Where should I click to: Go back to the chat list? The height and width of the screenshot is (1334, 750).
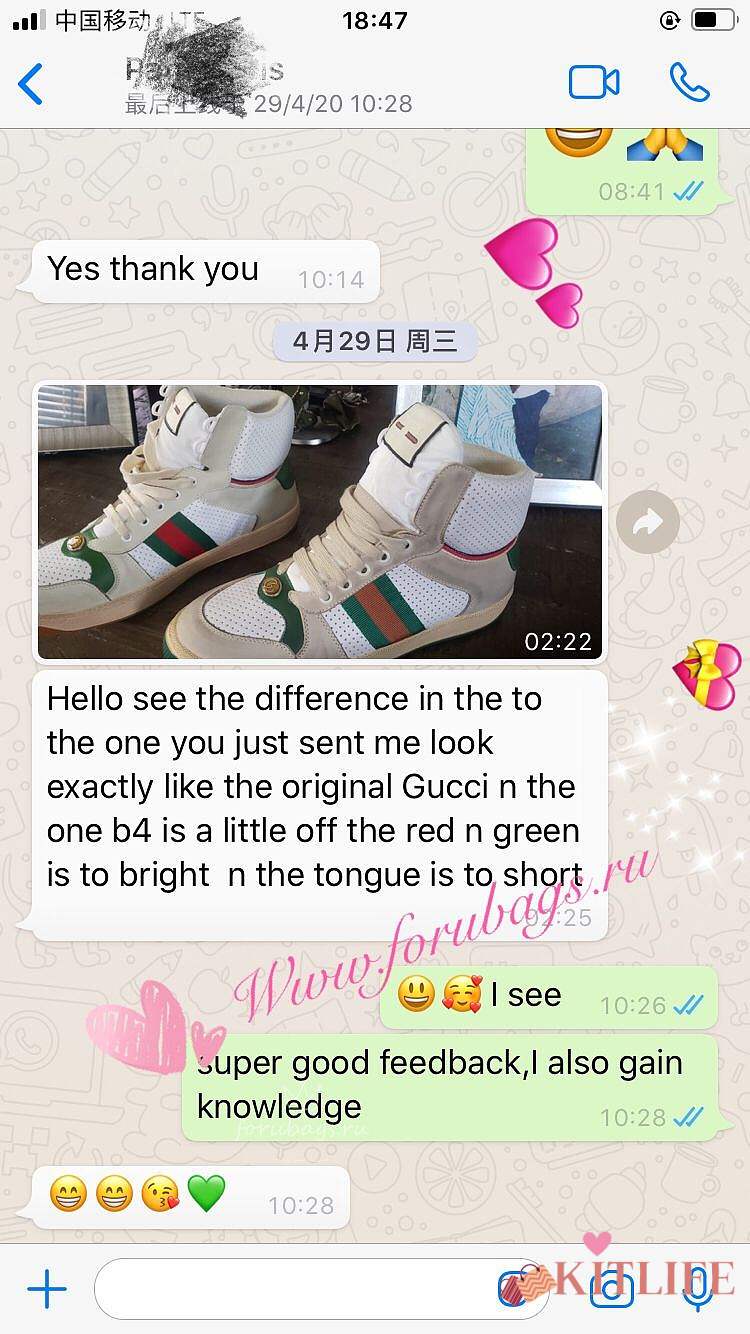coord(32,83)
